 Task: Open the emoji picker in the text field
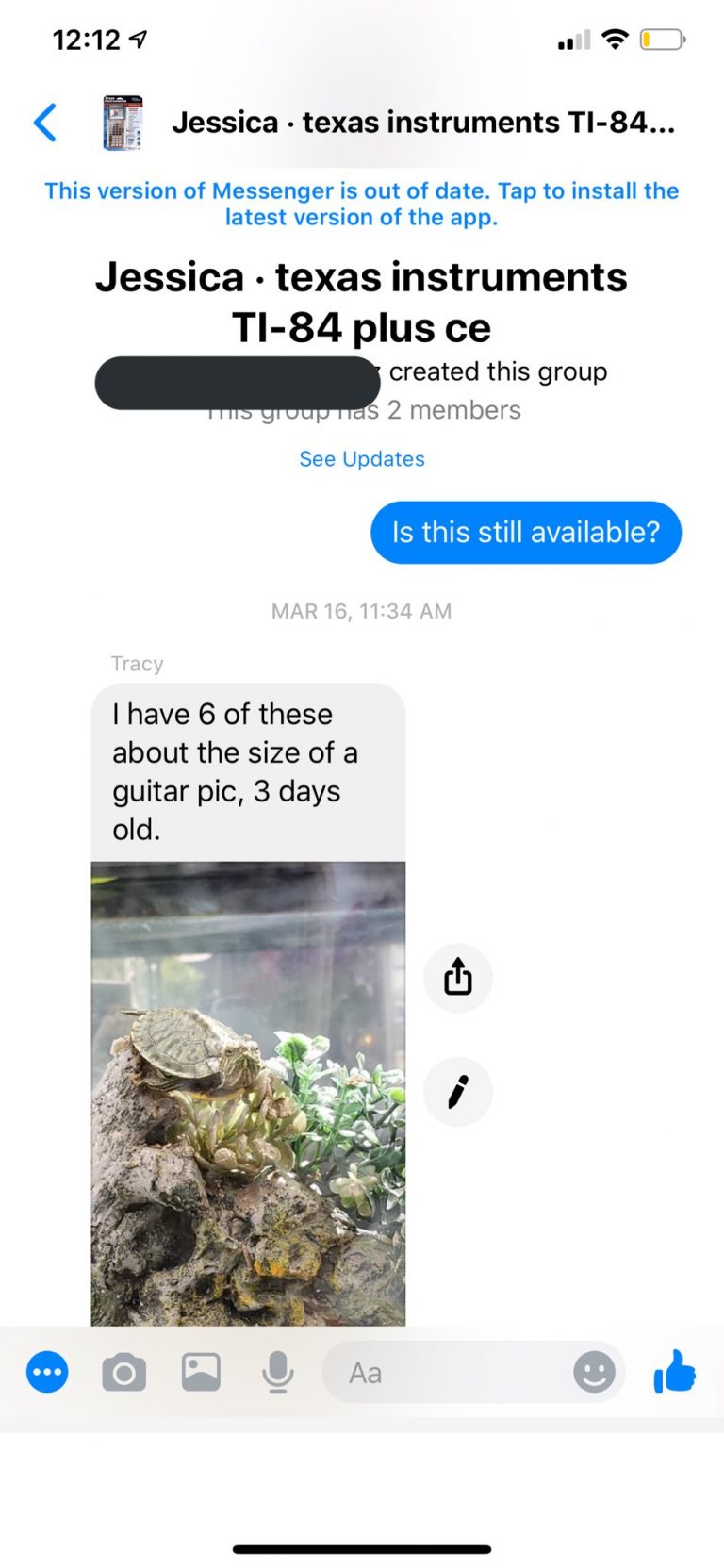(595, 1373)
